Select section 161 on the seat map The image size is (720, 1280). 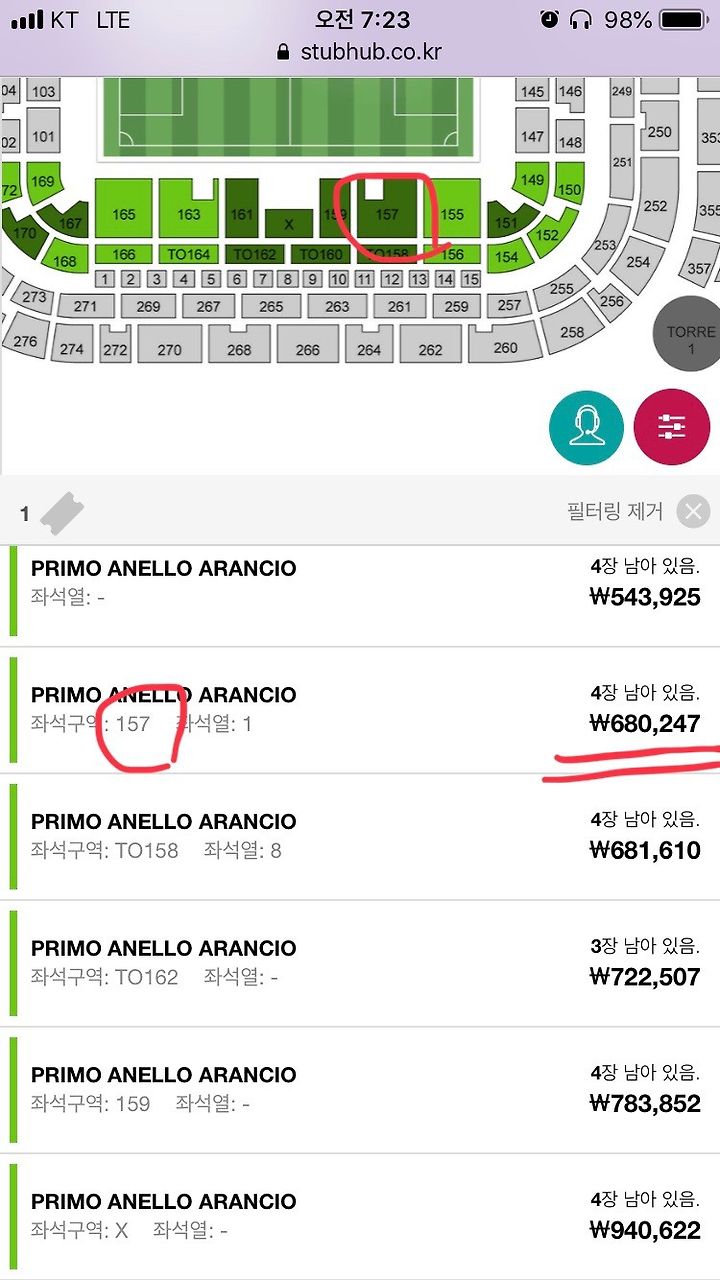coord(242,209)
